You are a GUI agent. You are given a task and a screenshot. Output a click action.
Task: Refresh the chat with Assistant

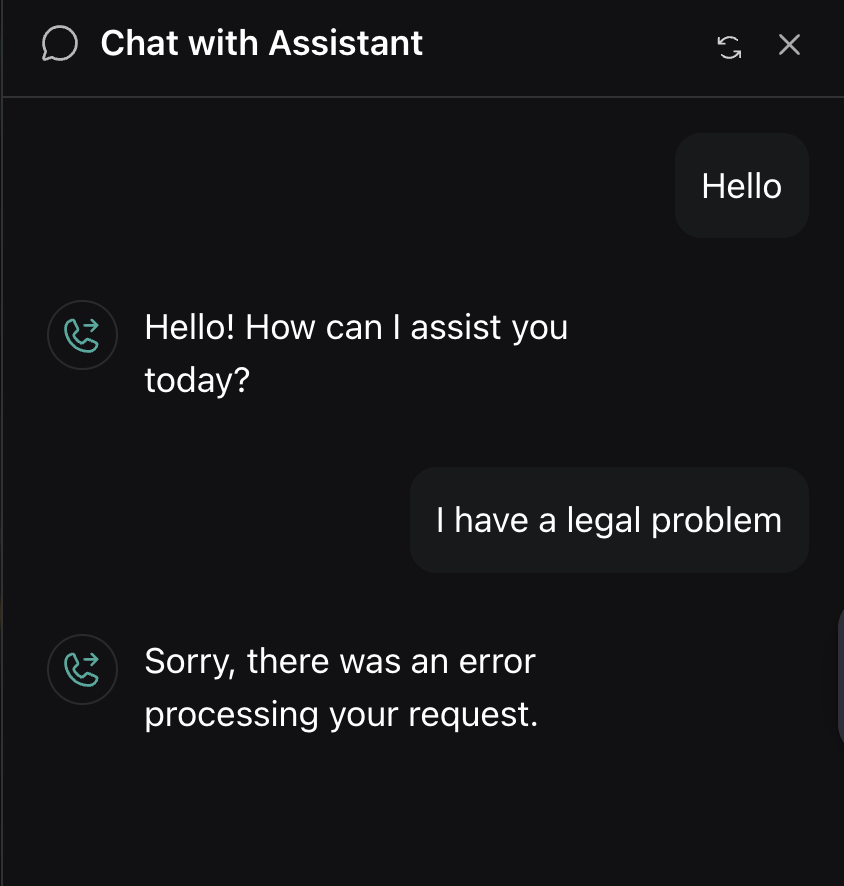[x=730, y=46]
